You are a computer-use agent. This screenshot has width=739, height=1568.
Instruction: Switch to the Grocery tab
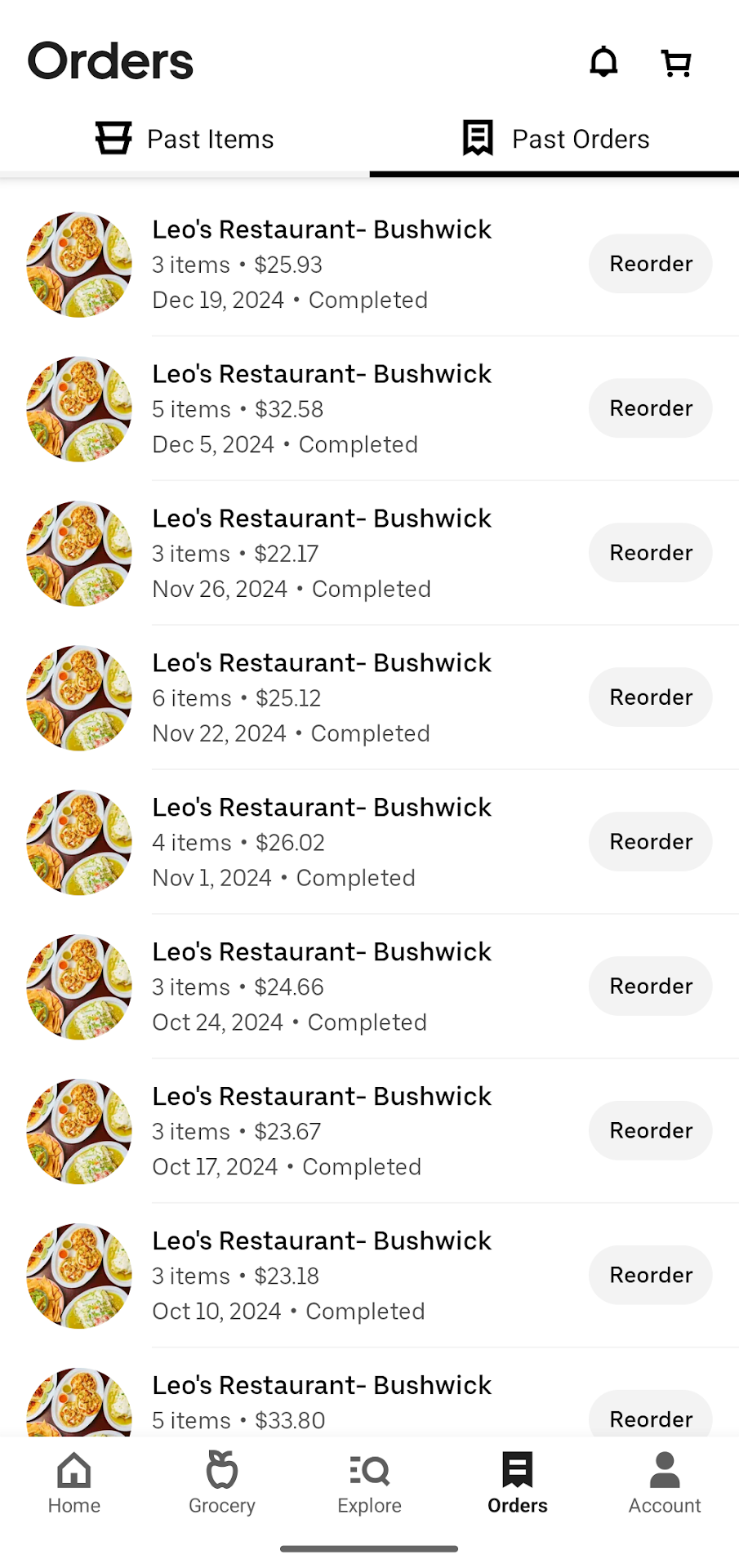click(x=222, y=1483)
